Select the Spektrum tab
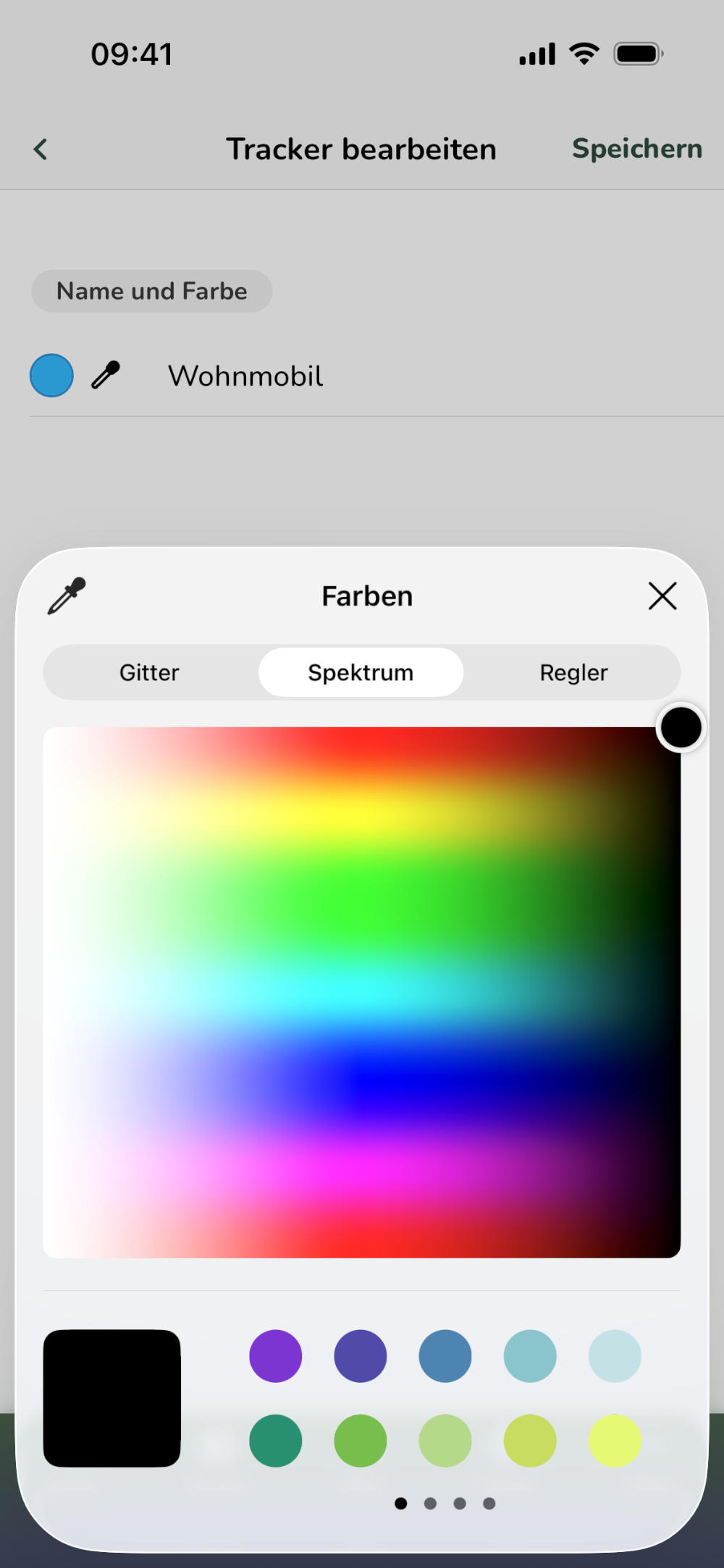This screenshot has width=724, height=1568. [361, 672]
